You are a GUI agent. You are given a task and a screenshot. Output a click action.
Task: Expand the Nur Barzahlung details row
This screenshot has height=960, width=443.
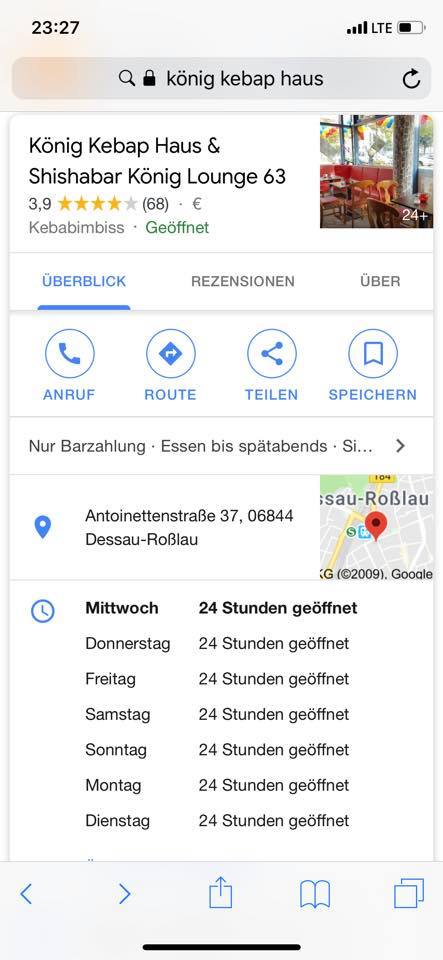click(222, 446)
